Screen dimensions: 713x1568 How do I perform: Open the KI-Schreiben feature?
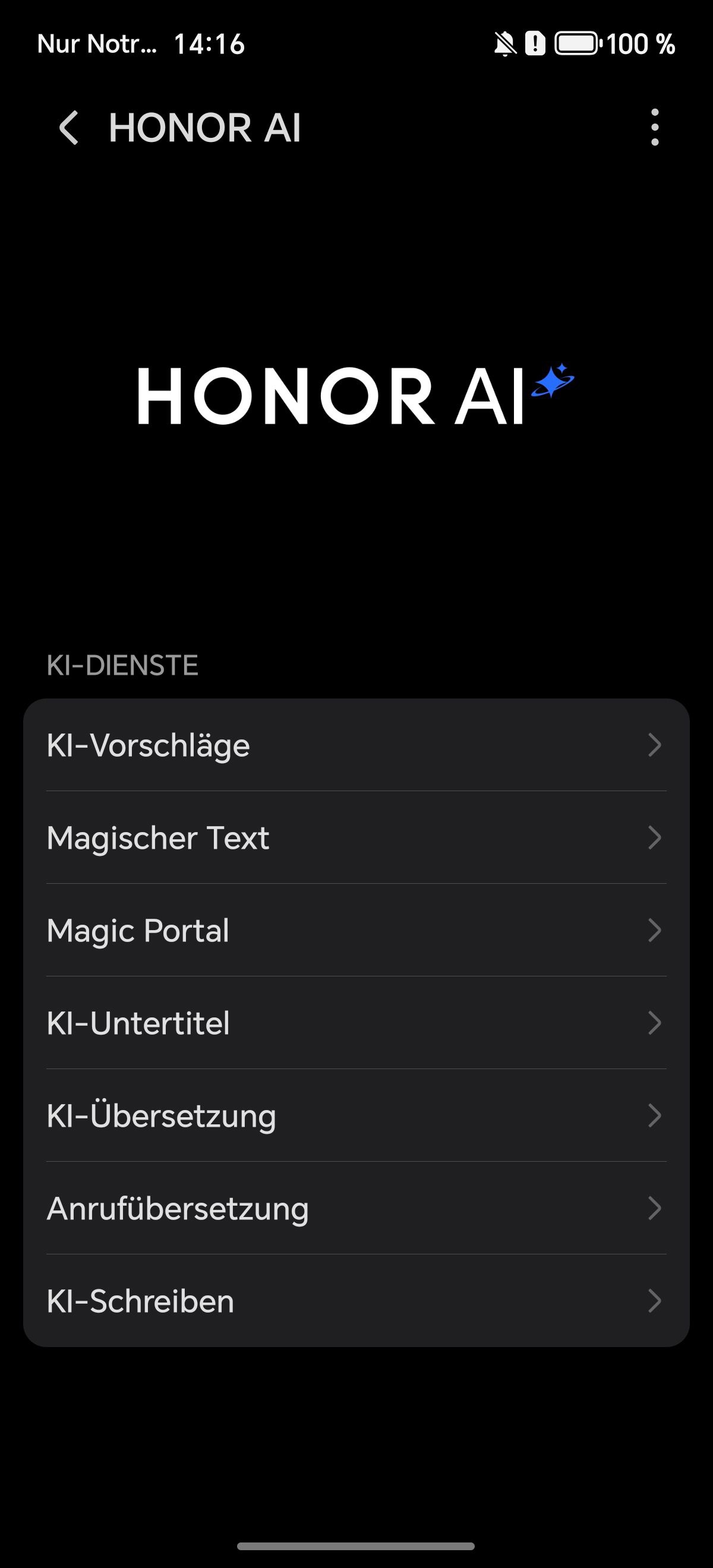[x=356, y=1301]
